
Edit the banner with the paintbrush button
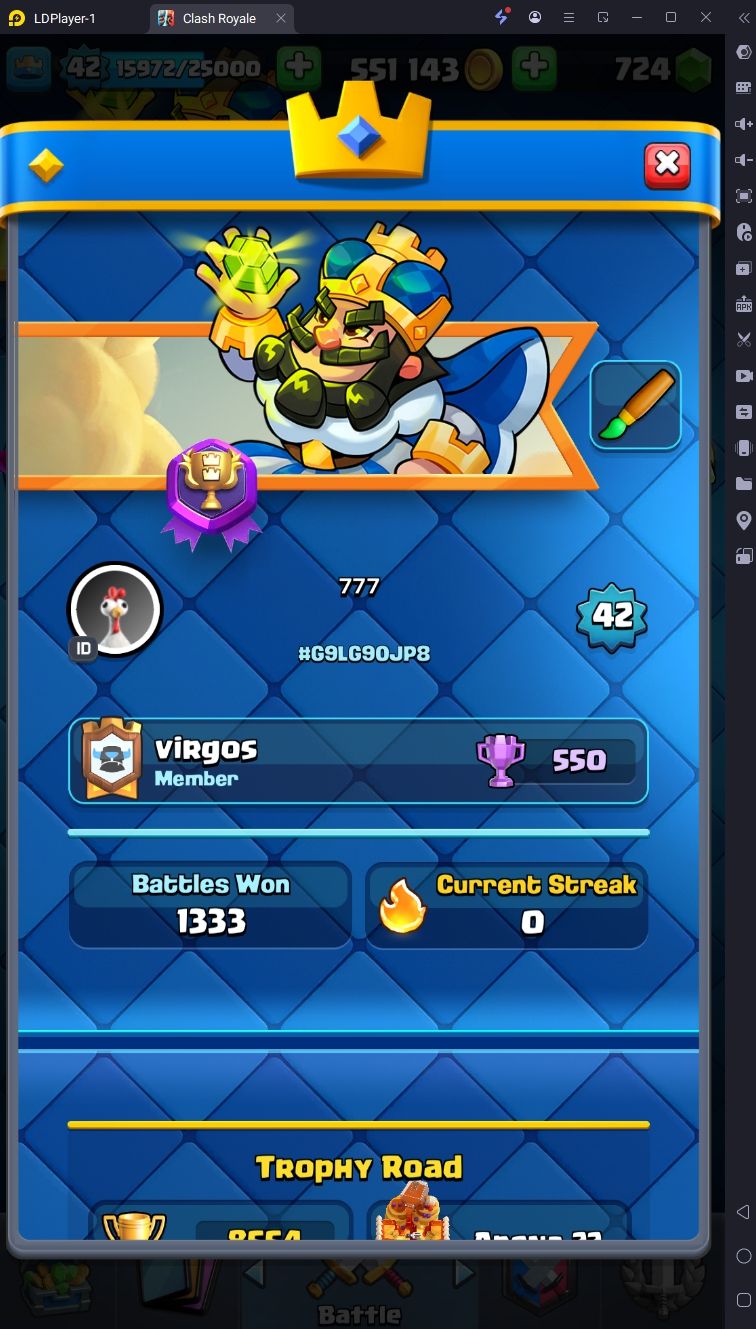635,406
